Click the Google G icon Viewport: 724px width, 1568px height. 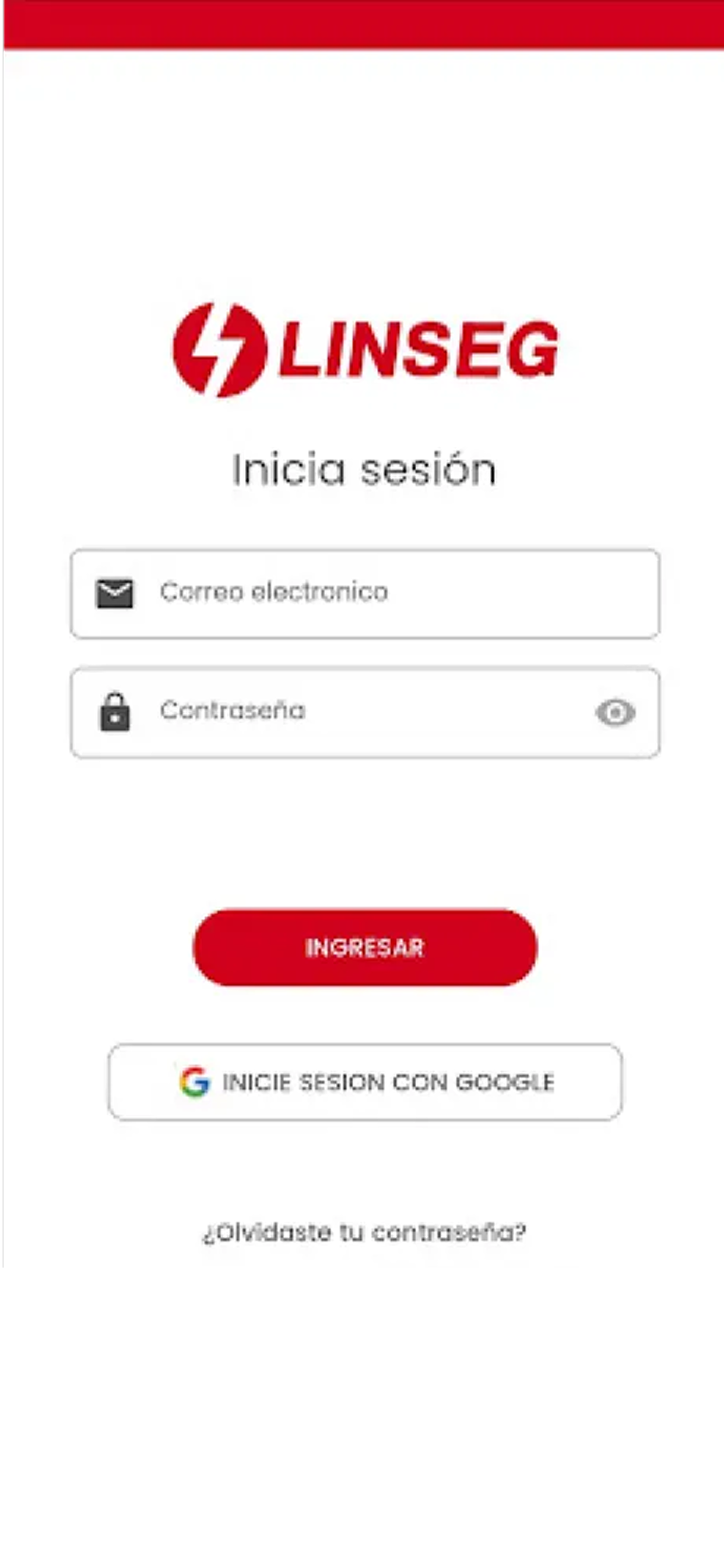pos(193,1079)
